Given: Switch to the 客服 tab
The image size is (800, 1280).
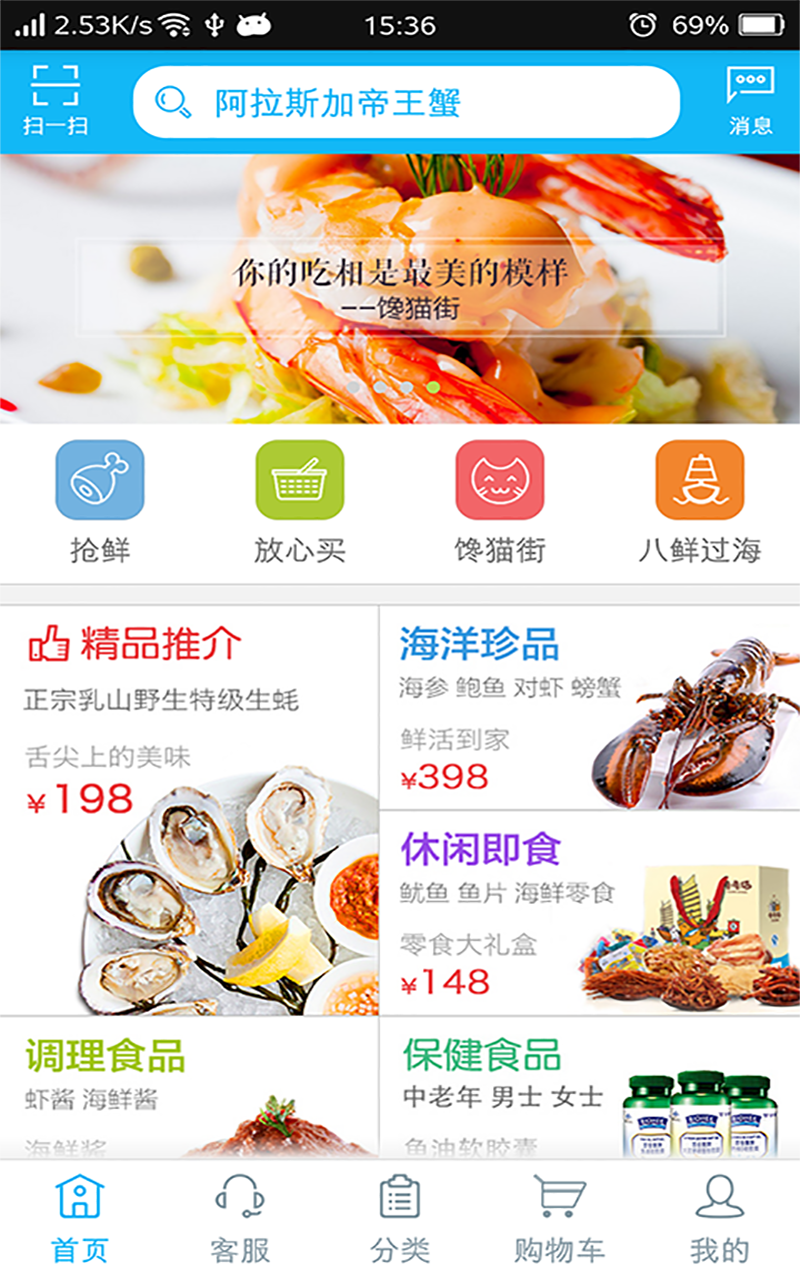Looking at the screenshot, I should [240, 1220].
